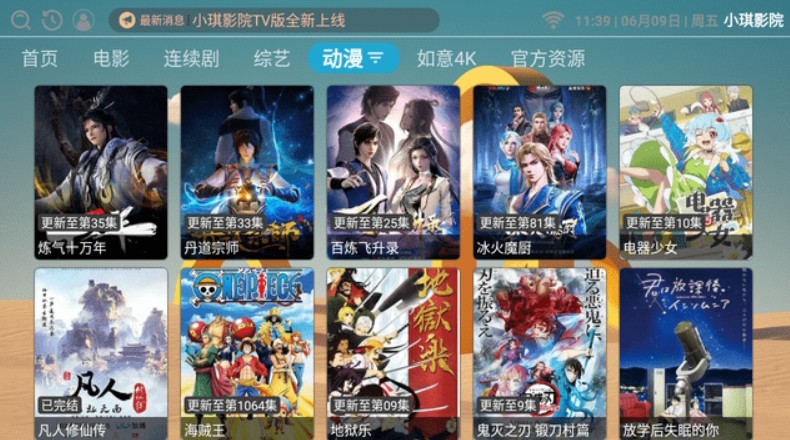Select the 连续剧 tab
Image resolution: width=790 pixels, height=440 pixels.
click(x=191, y=59)
